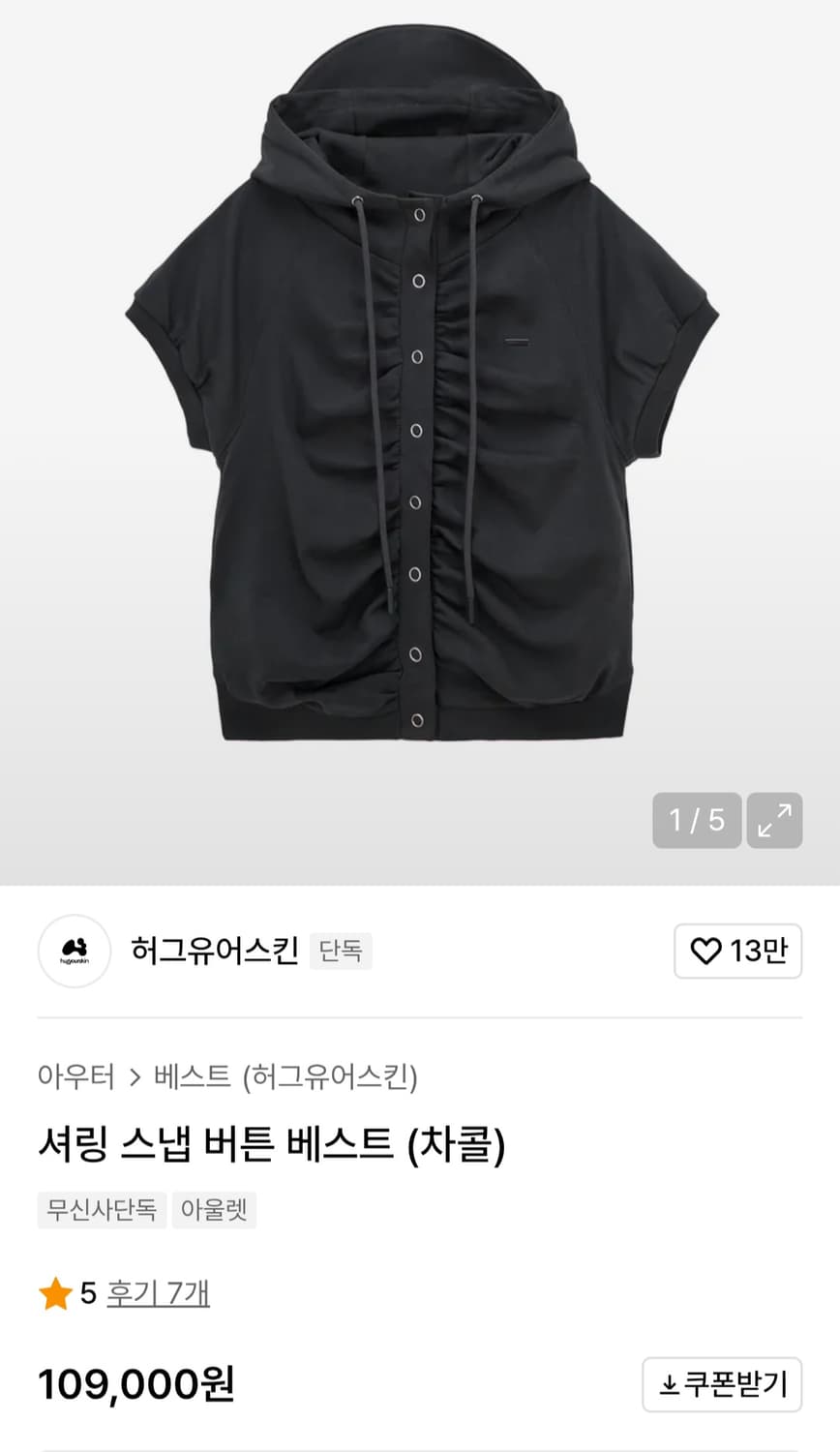Click the 단독 badge next to brand name
The height and width of the screenshot is (1452, 840).
[341, 952]
